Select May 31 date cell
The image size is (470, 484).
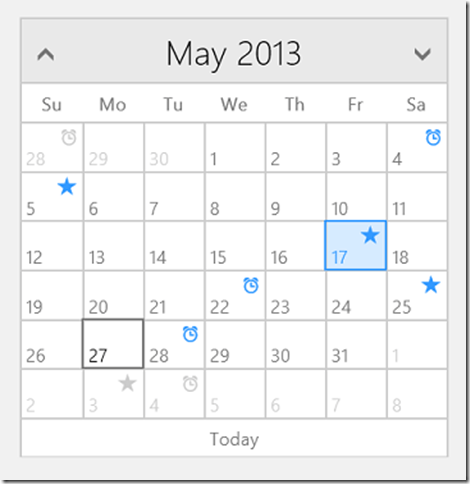tap(356, 345)
